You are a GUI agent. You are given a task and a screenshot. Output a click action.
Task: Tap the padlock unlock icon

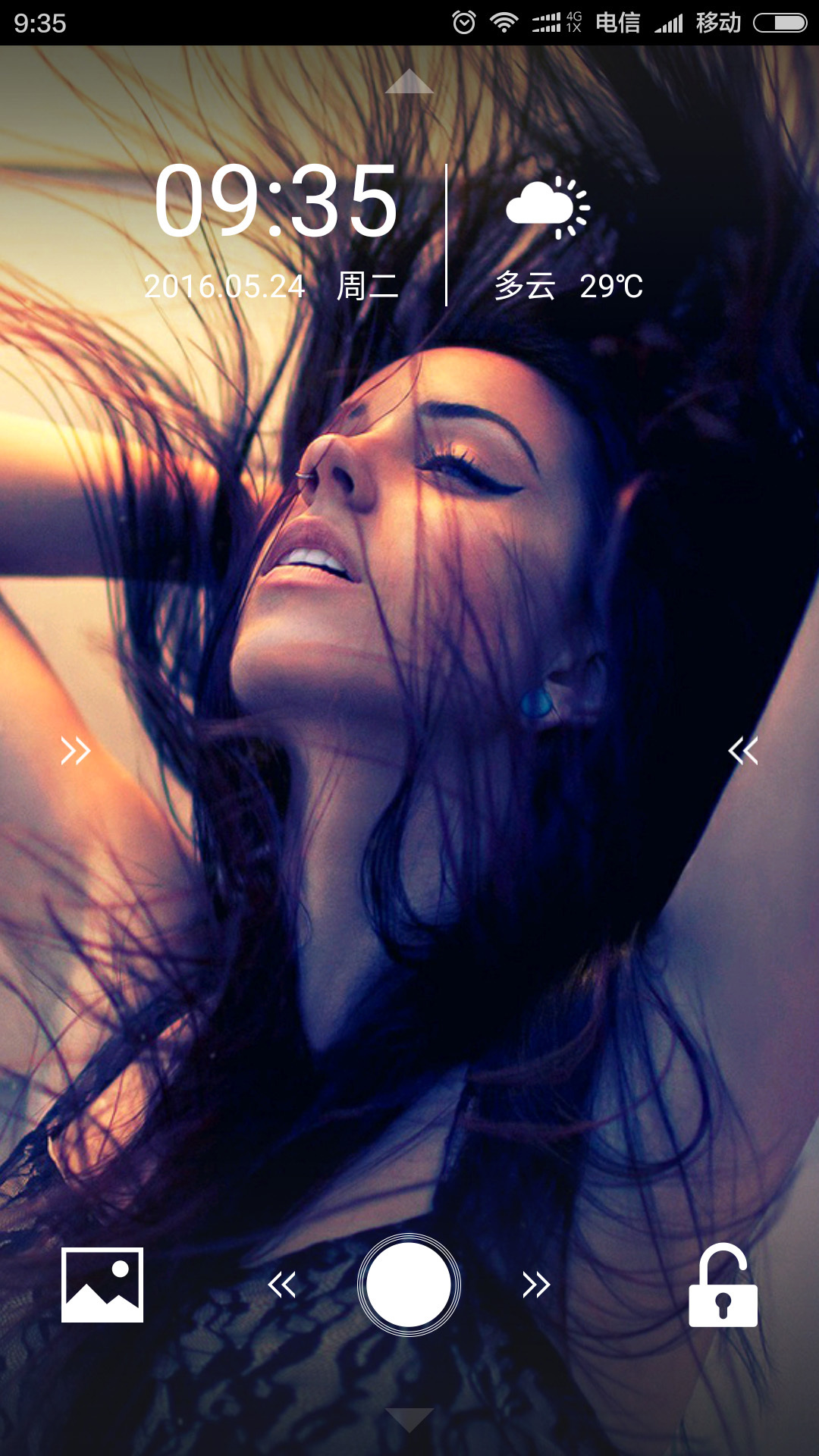[723, 1285]
